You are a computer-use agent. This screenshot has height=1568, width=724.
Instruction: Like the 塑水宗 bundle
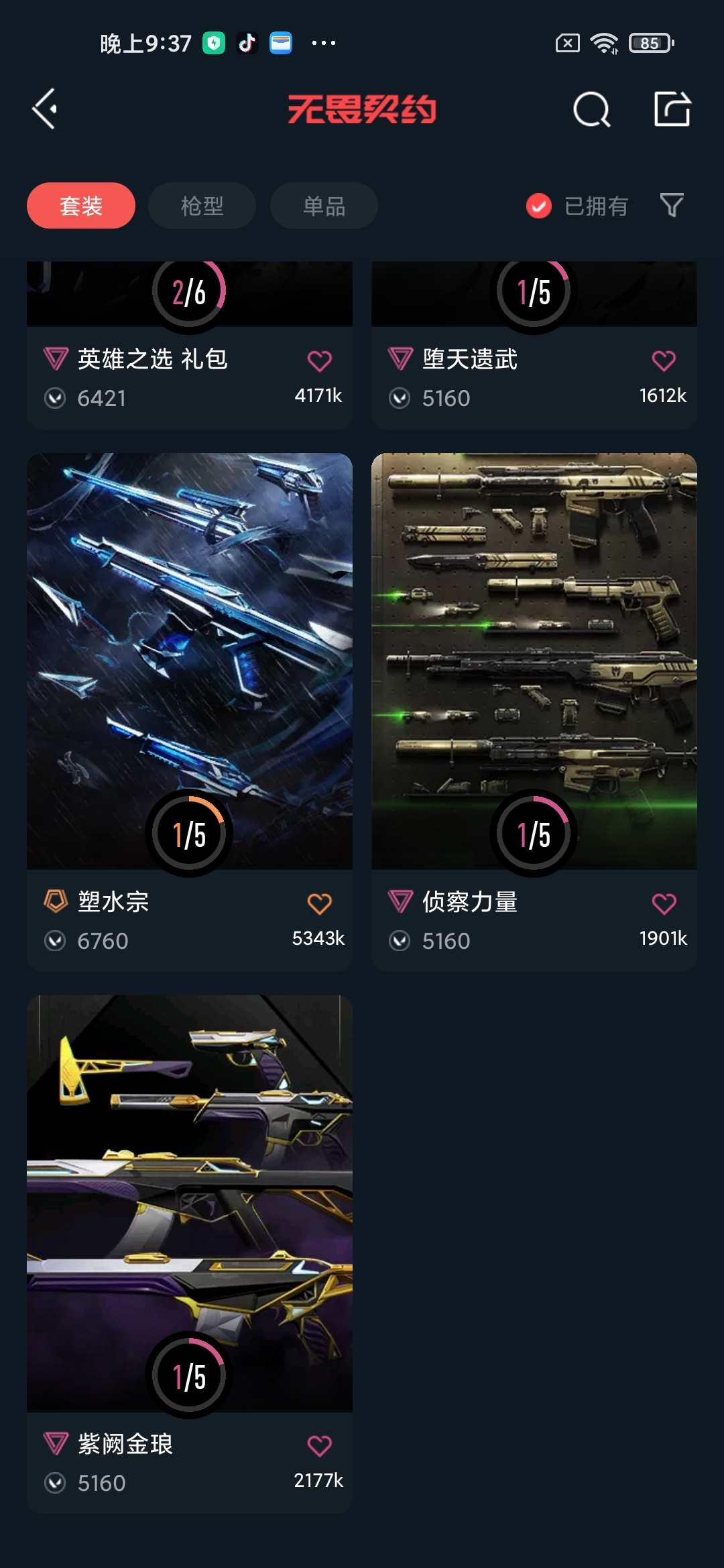[319, 903]
